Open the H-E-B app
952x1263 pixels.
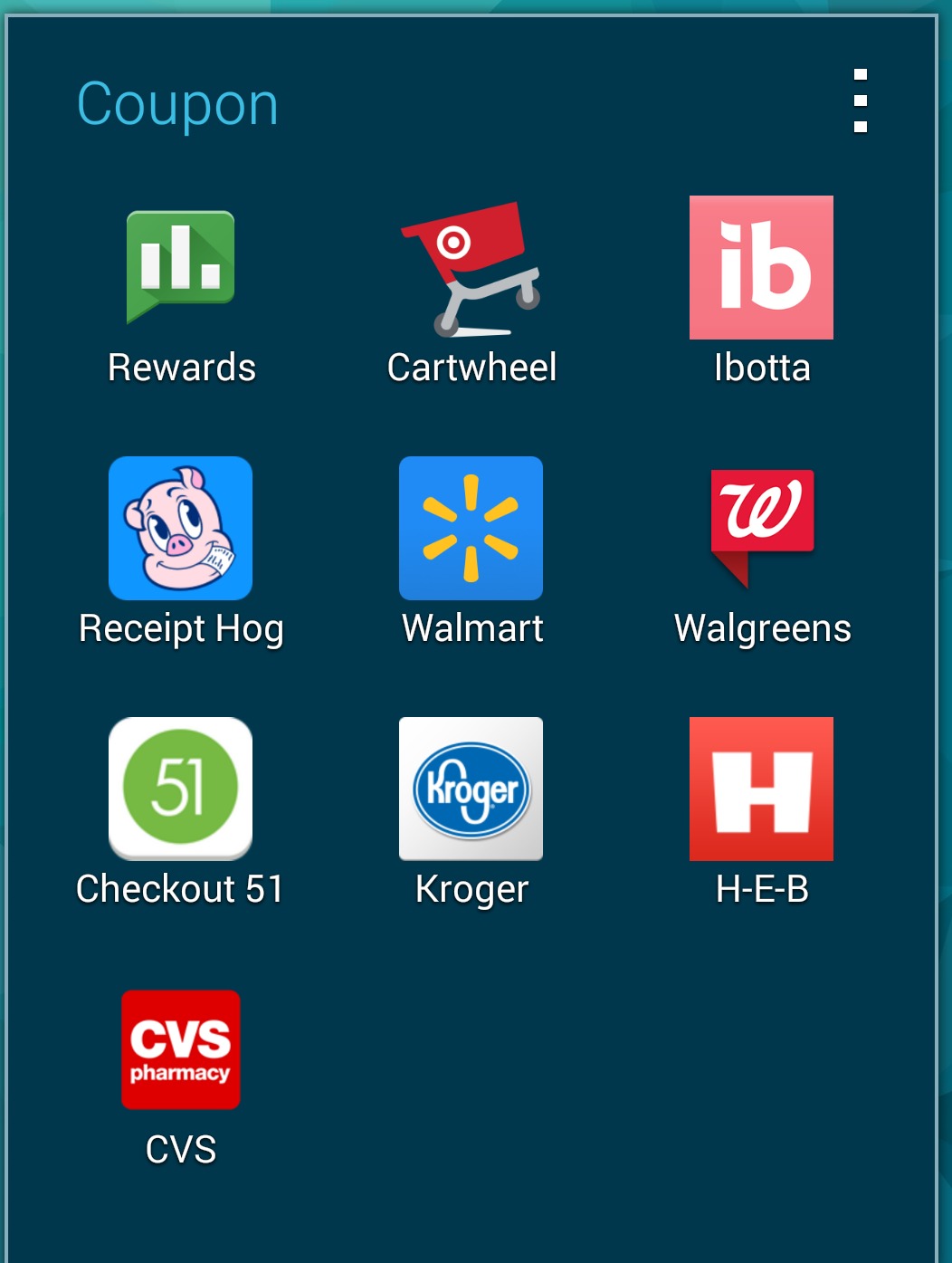pos(761,789)
